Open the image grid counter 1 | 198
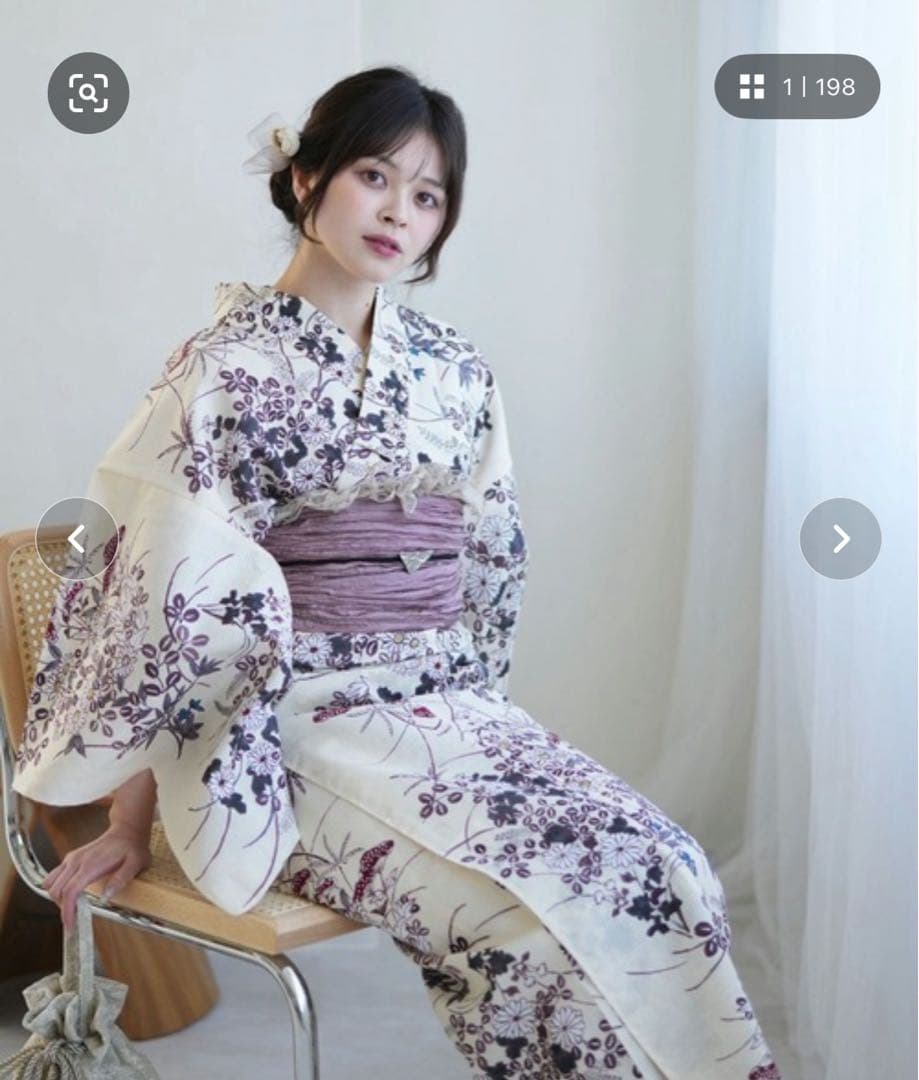 coord(797,87)
